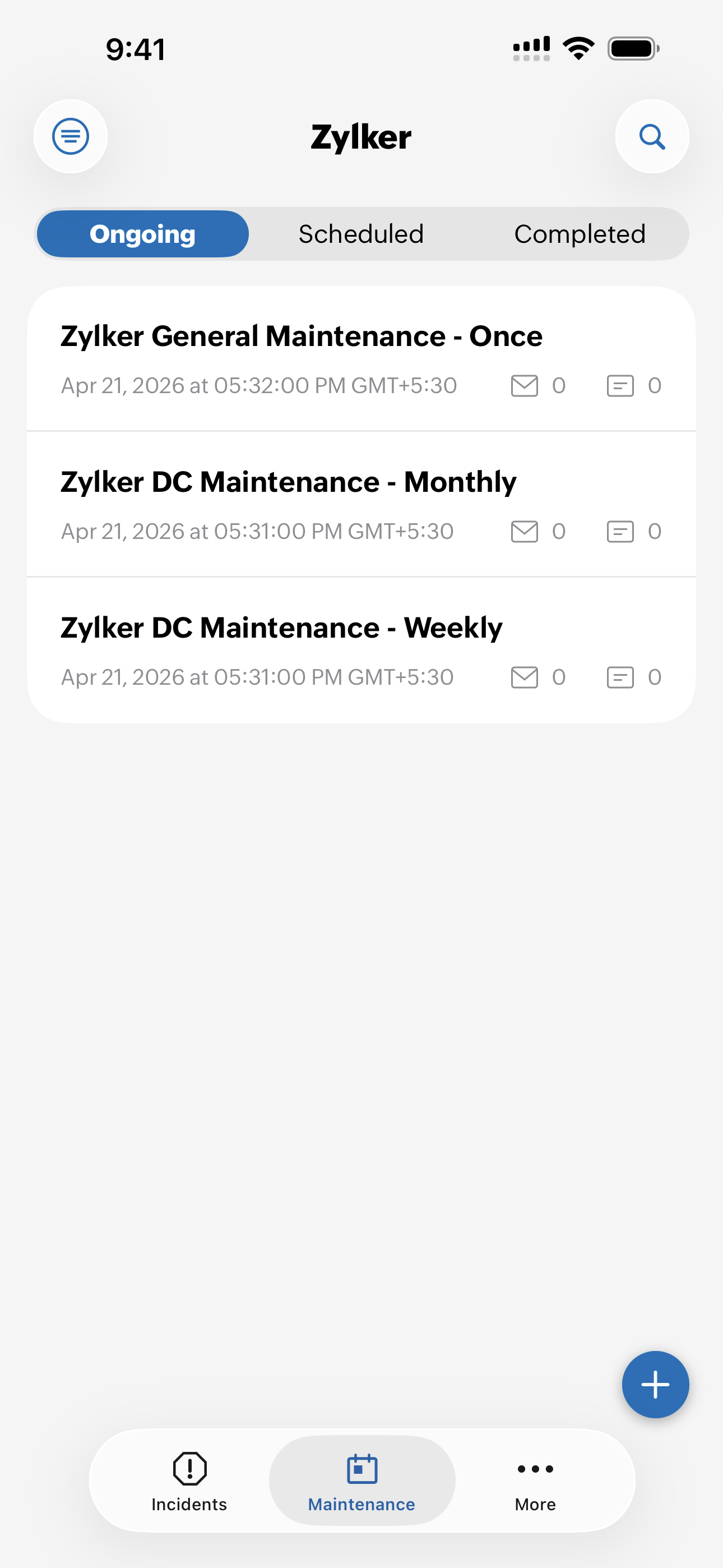Viewport: 723px width, 1568px height.
Task: Add a new maintenance with plus button
Action: [x=655, y=1385]
